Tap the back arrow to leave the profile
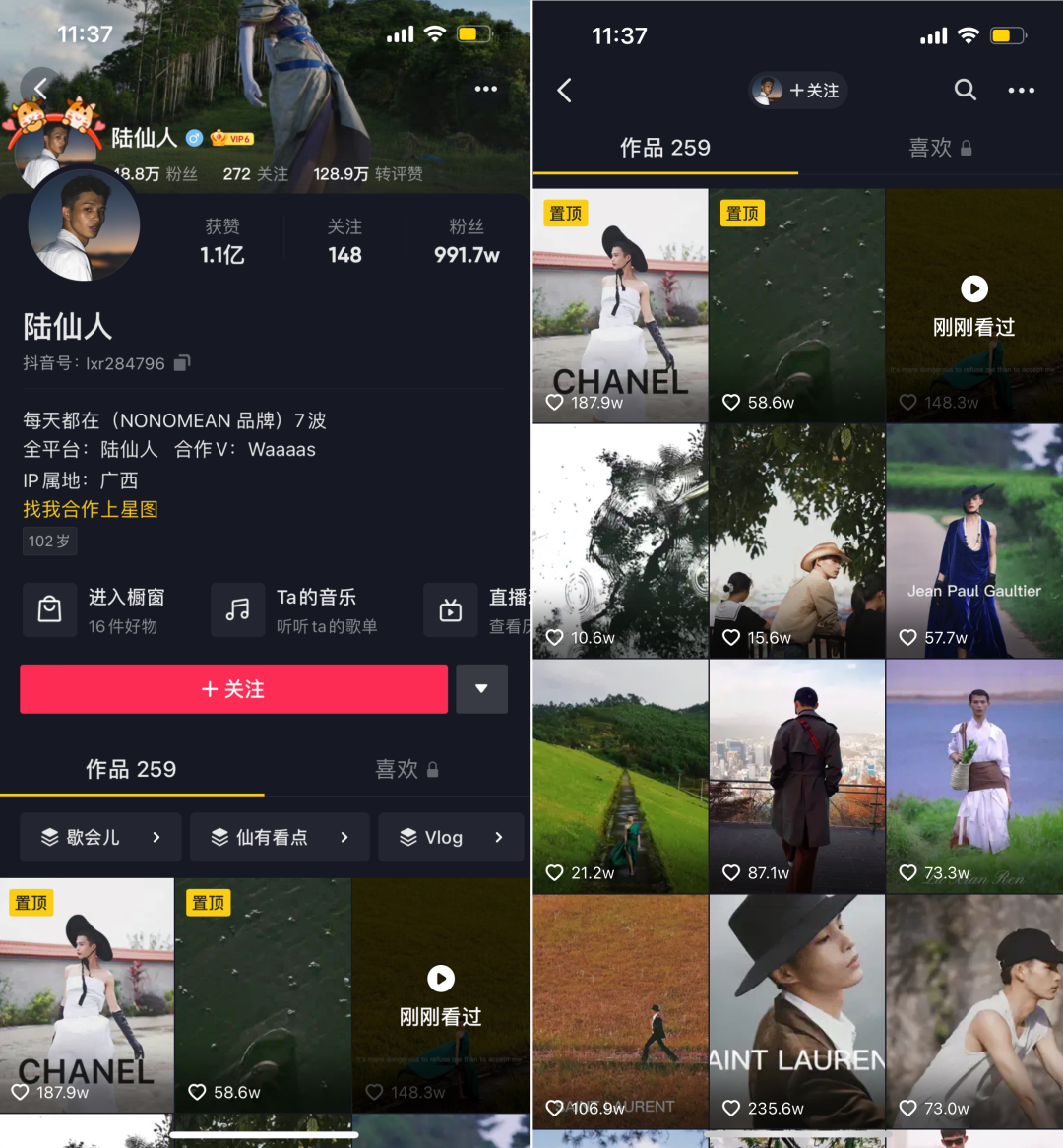1063x1148 pixels. [x=39, y=88]
